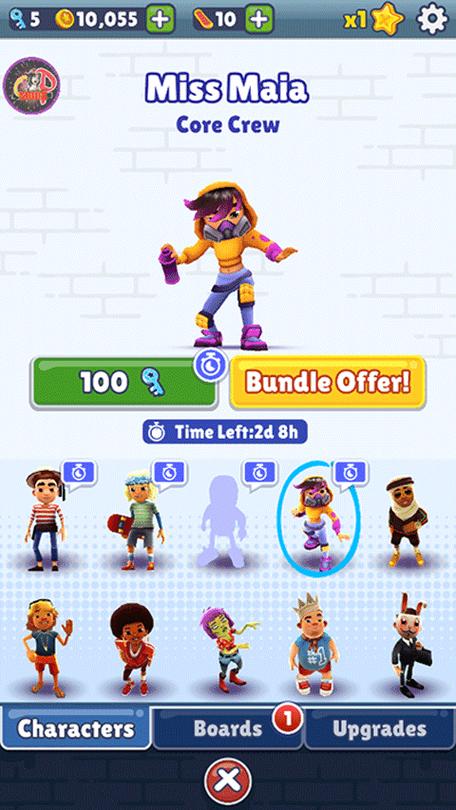Image resolution: width=456 pixels, height=810 pixels.
Task: Close the character selection screen
Action: pos(228,782)
